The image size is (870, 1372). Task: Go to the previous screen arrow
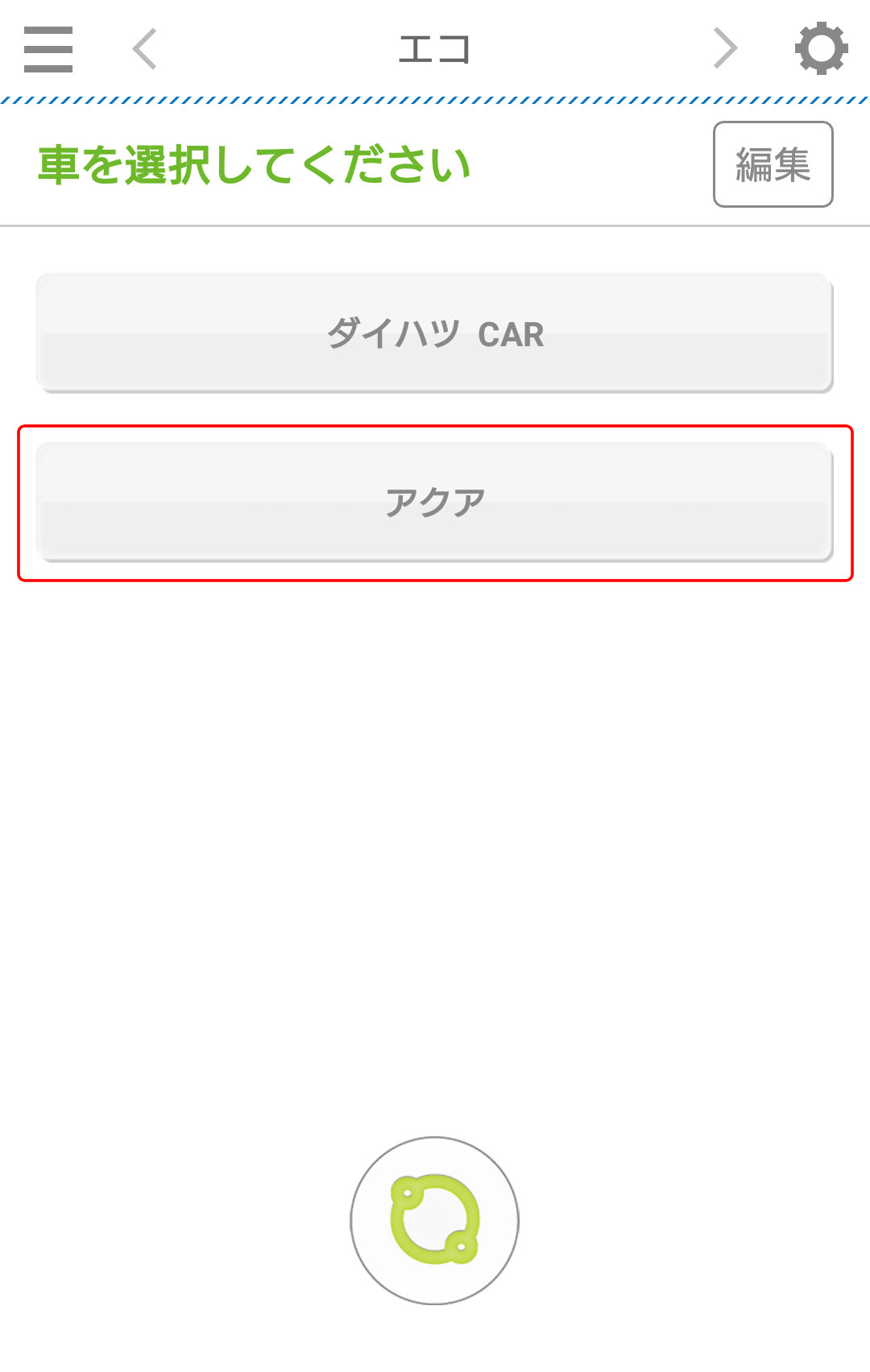(x=145, y=49)
